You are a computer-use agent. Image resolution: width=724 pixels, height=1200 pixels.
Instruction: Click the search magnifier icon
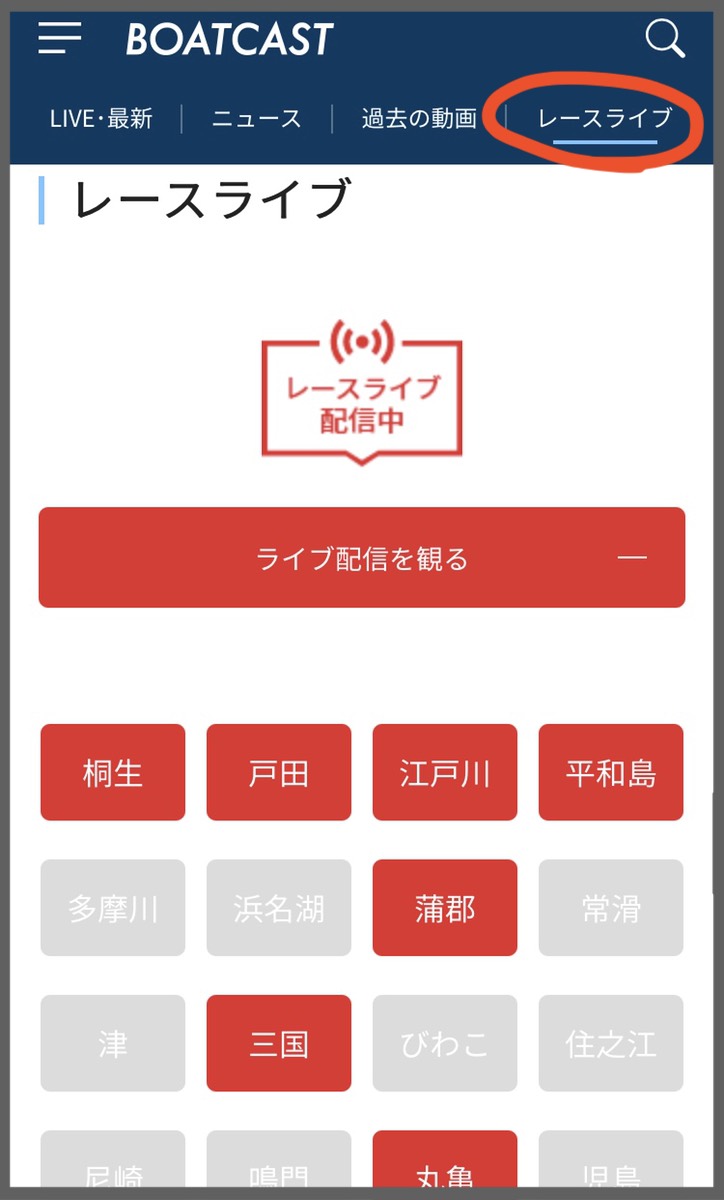point(665,38)
